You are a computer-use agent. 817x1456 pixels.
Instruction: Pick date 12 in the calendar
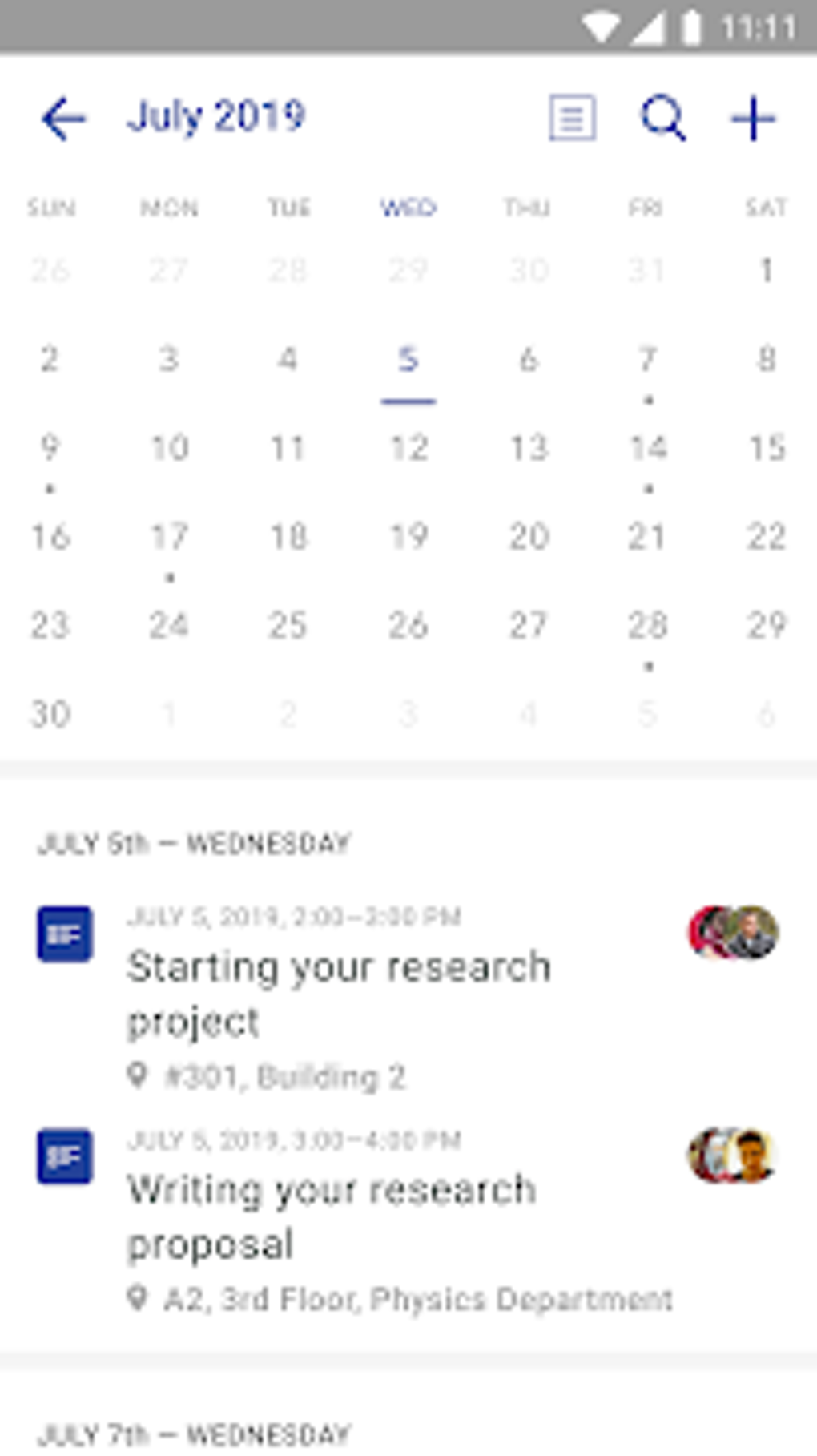[x=408, y=448]
